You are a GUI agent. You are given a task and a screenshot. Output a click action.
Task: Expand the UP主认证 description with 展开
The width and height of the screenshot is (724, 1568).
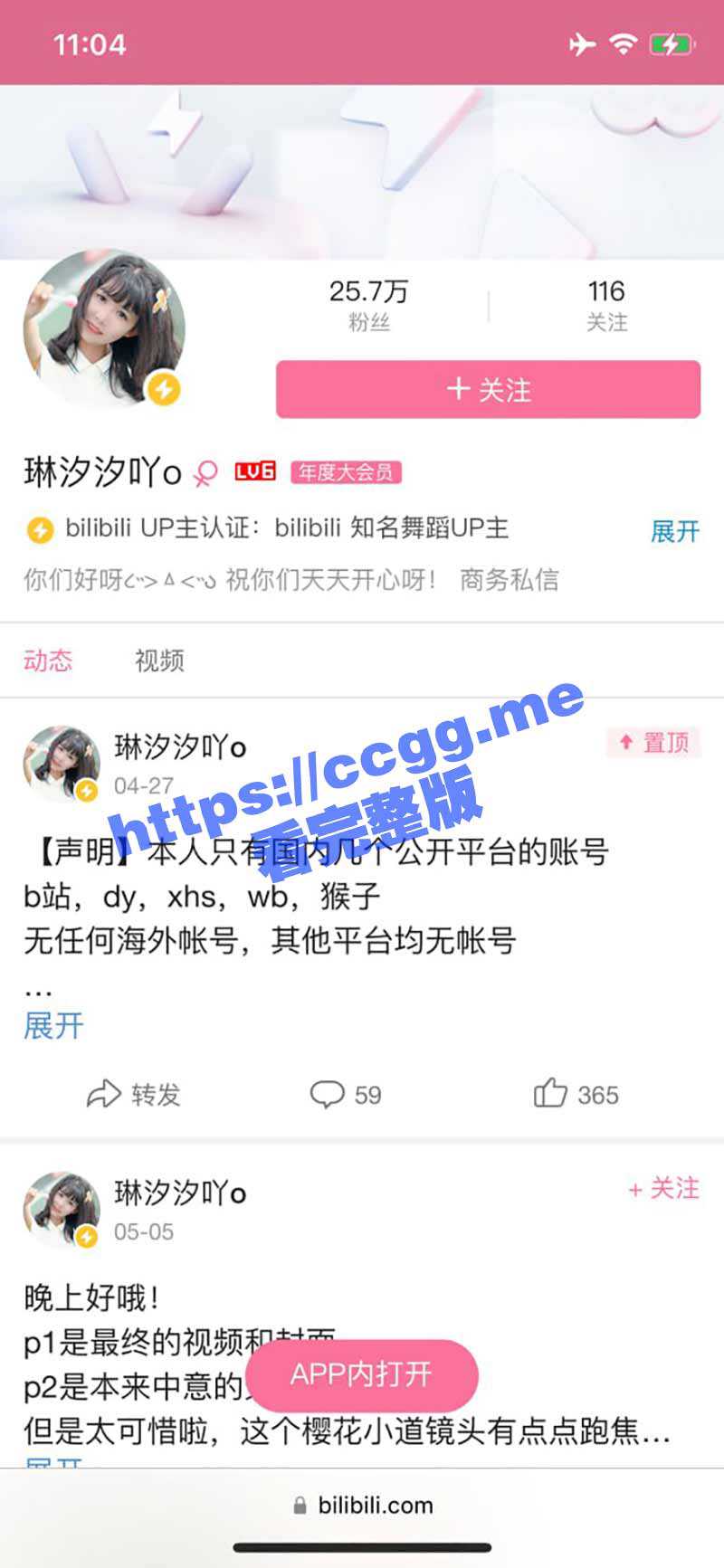tap(674, 531)
